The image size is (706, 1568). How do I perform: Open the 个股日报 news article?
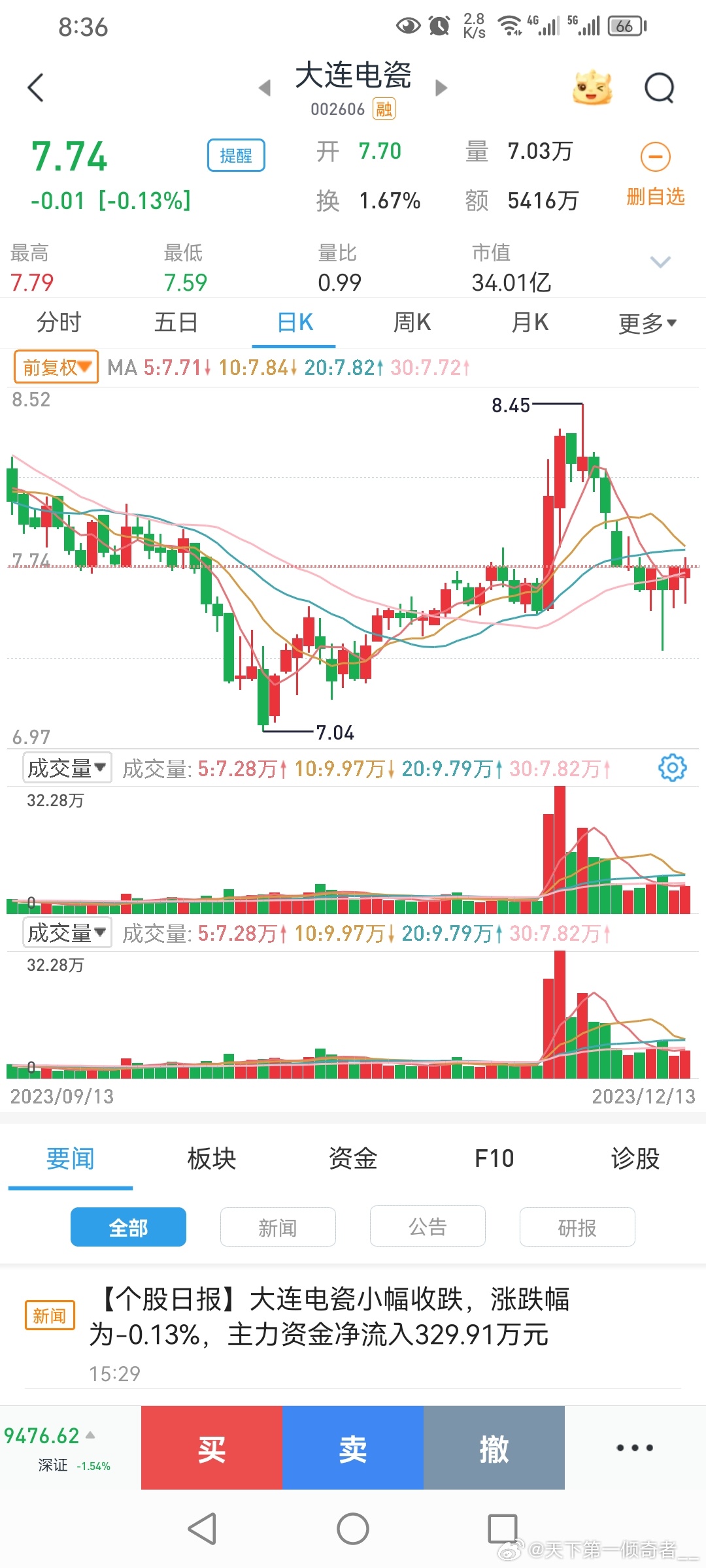click(x=330, y=1316)
